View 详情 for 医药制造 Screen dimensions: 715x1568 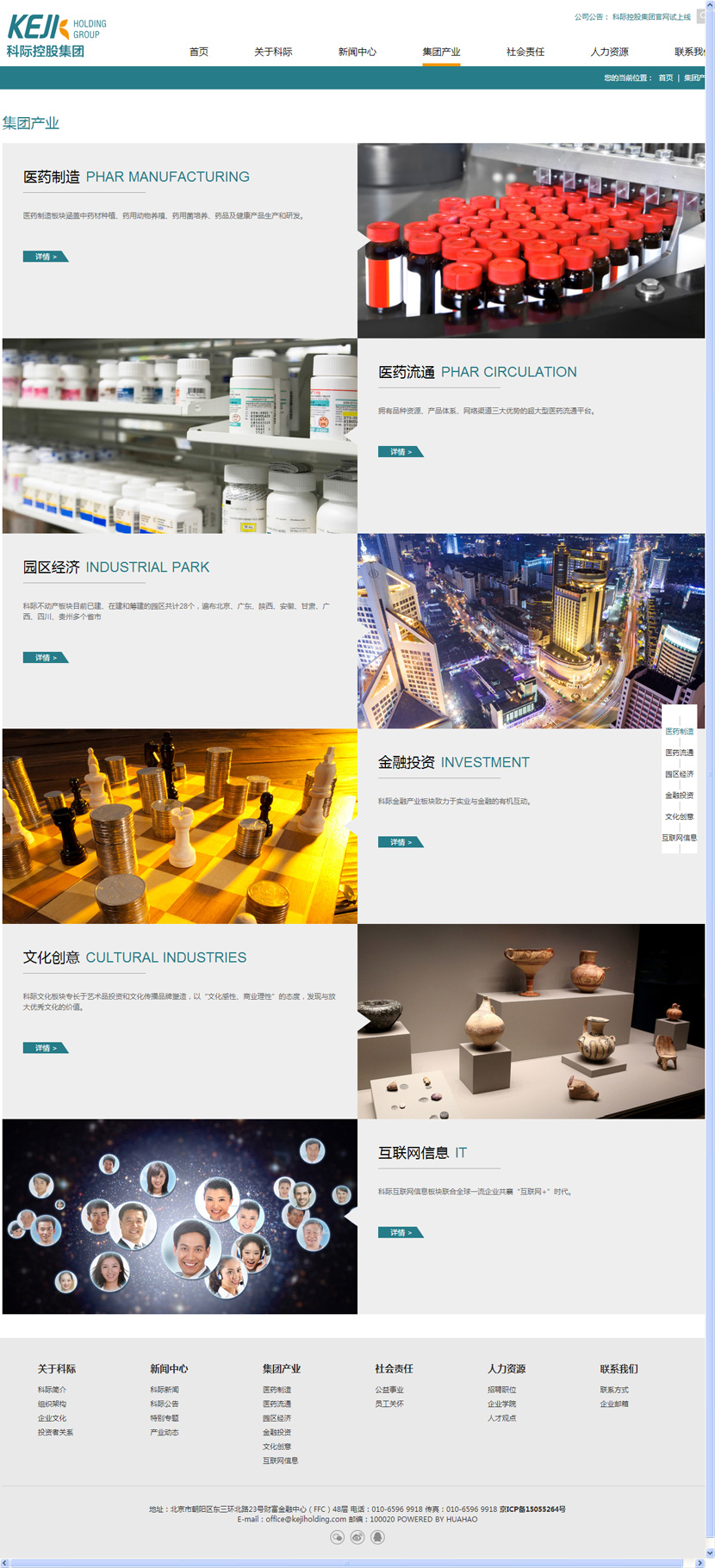pyautogui.click(x=45, y=257)
